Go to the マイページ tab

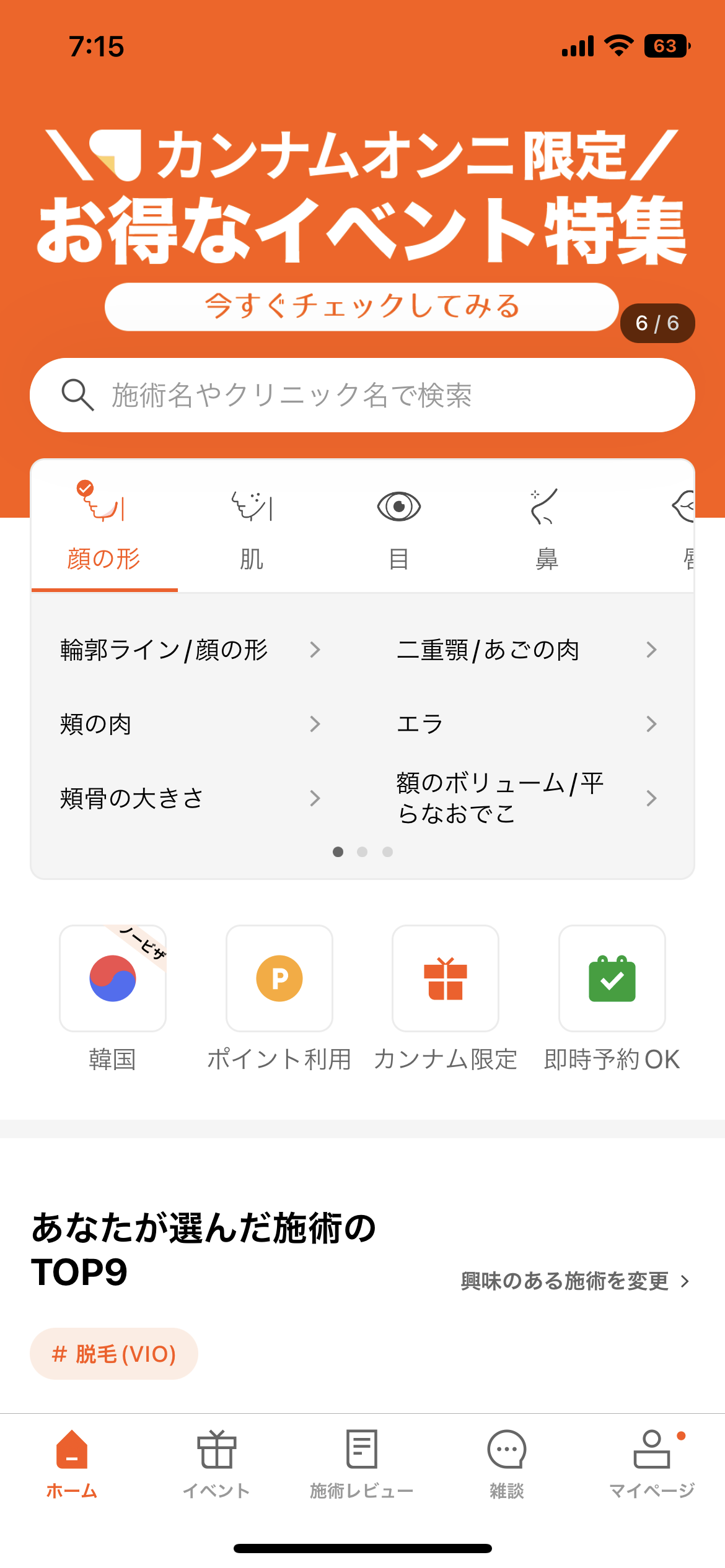652,1464
